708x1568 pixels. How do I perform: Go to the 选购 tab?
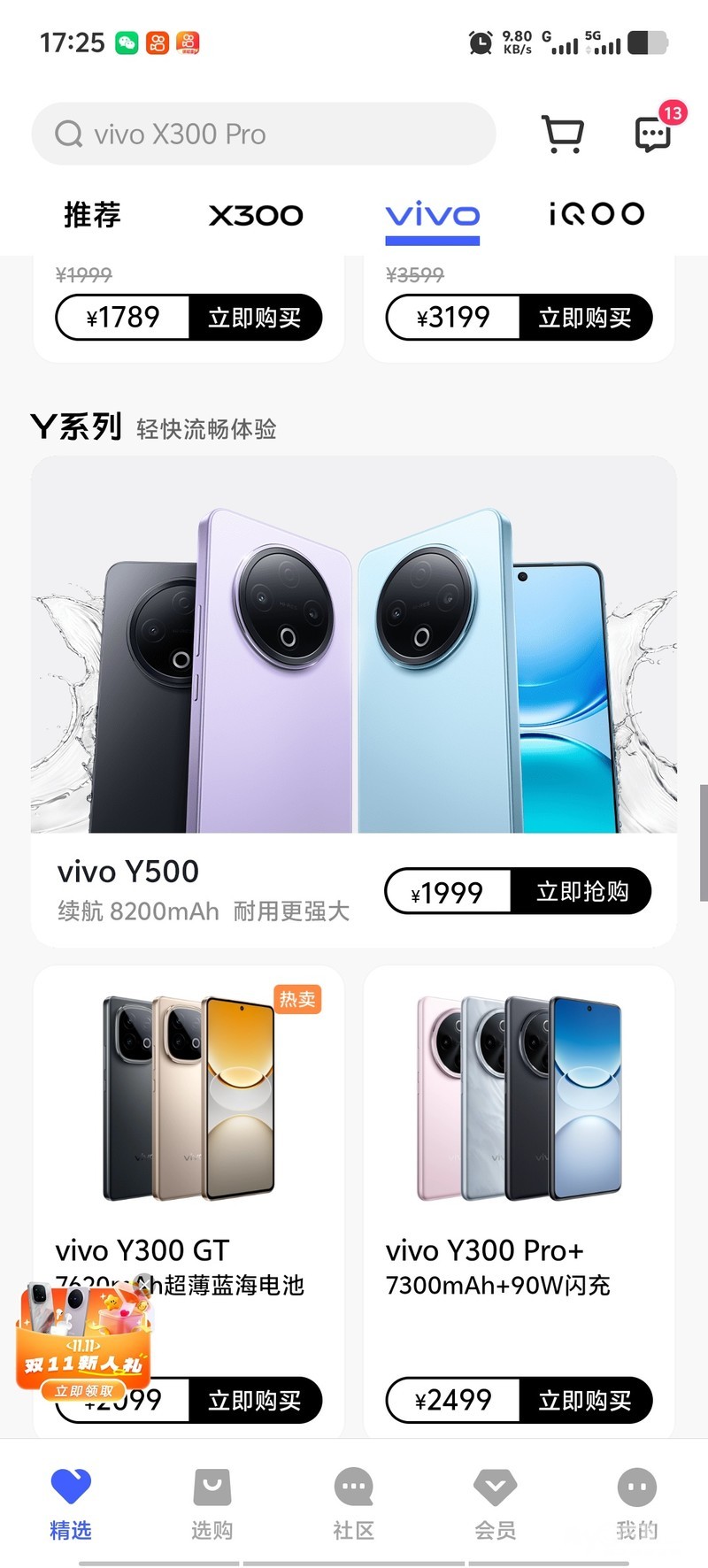(212, 1503)
